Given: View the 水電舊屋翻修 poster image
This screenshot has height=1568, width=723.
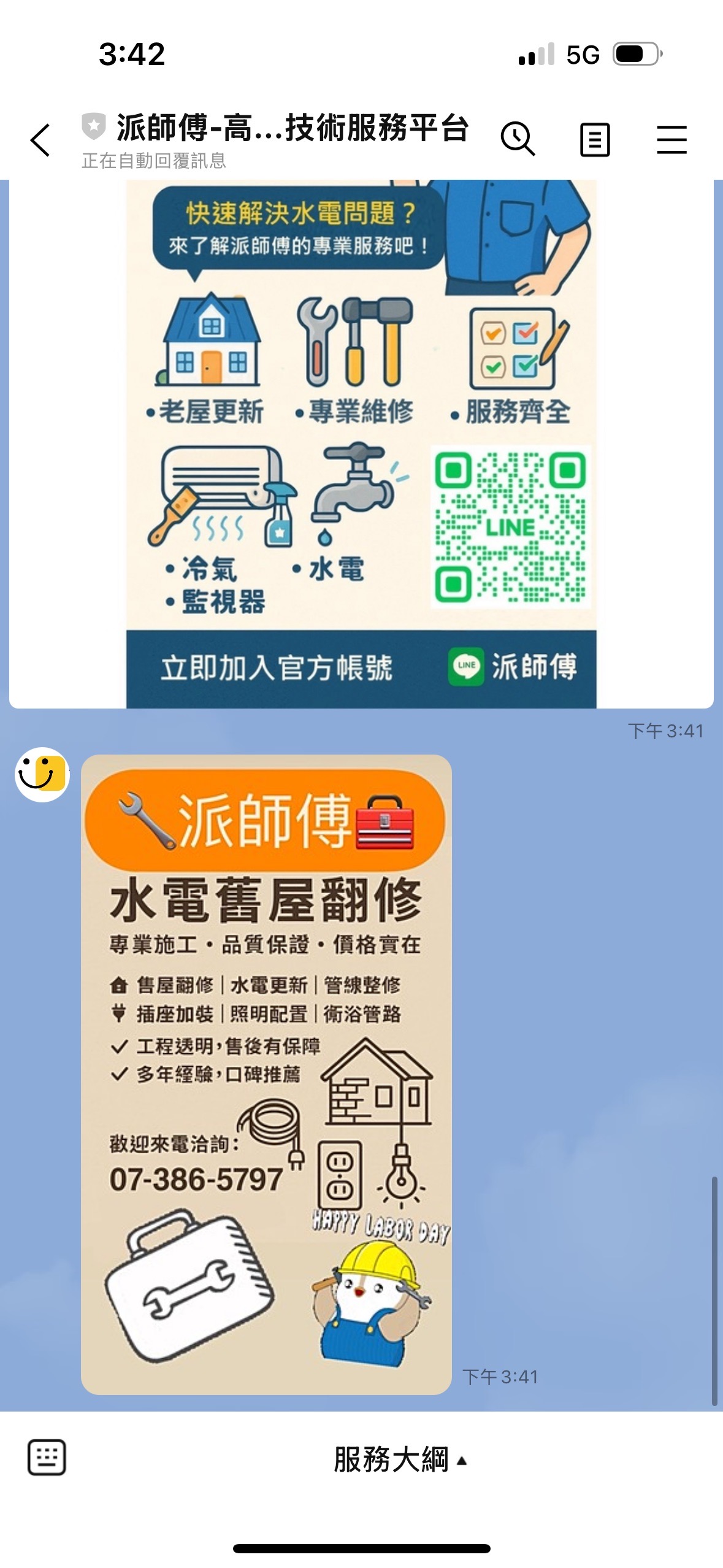Looking at the screenshot, I should (x=266, y=1074).
